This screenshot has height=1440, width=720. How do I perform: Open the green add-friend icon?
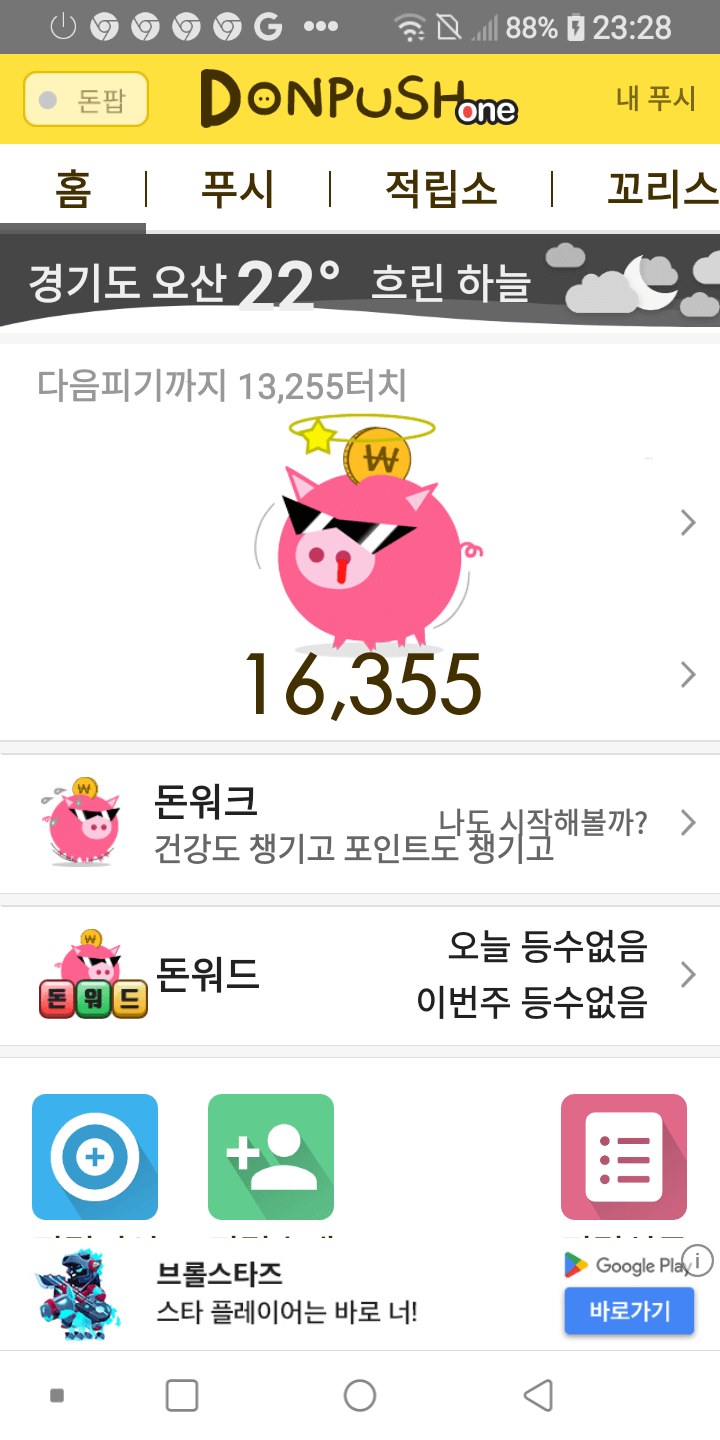click(271, 1157)
